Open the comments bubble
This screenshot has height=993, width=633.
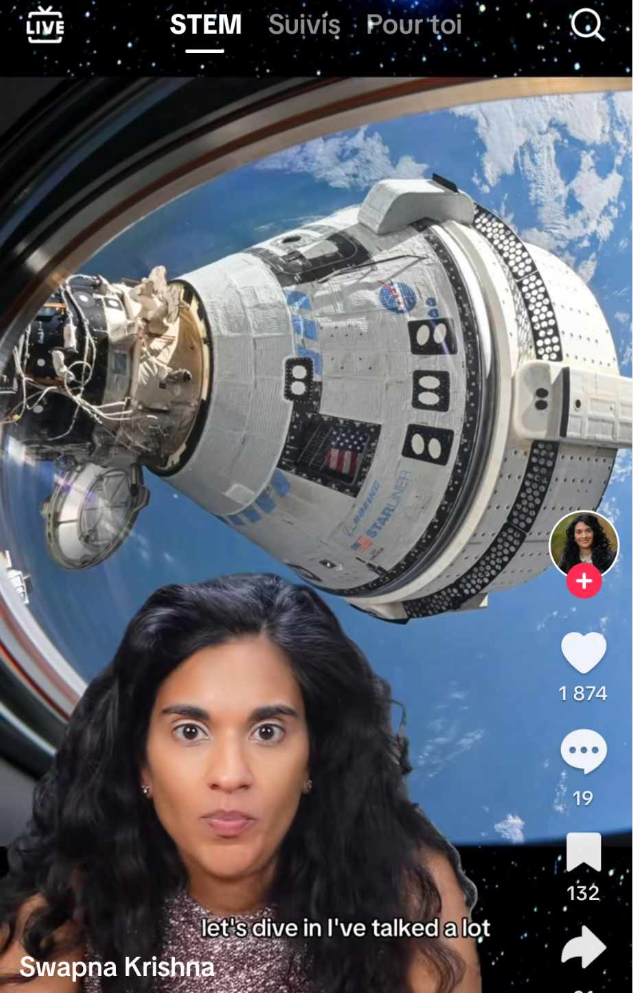(584, 752)
